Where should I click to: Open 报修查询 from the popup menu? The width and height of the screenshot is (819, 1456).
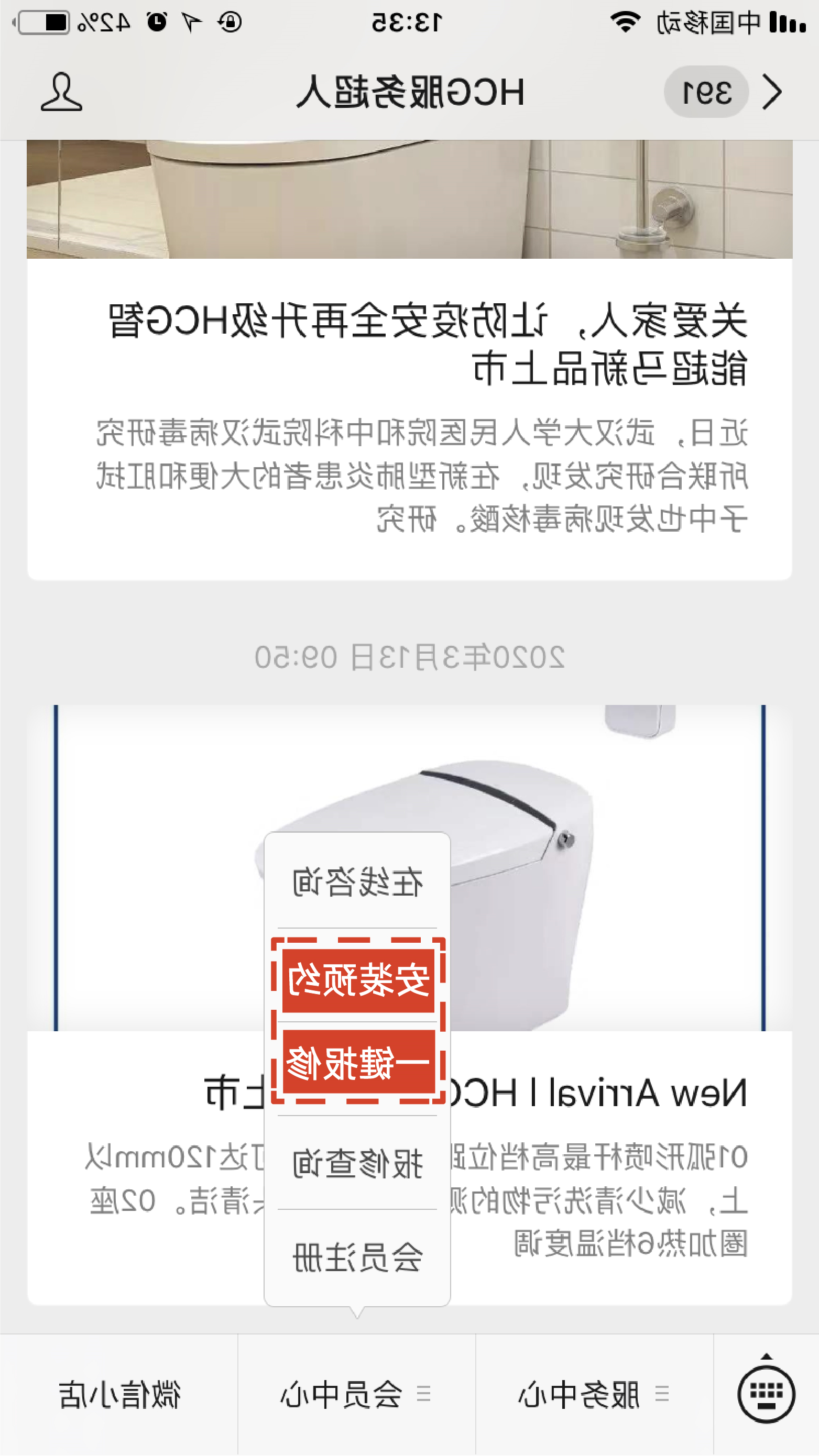(x=357, y=1164)
